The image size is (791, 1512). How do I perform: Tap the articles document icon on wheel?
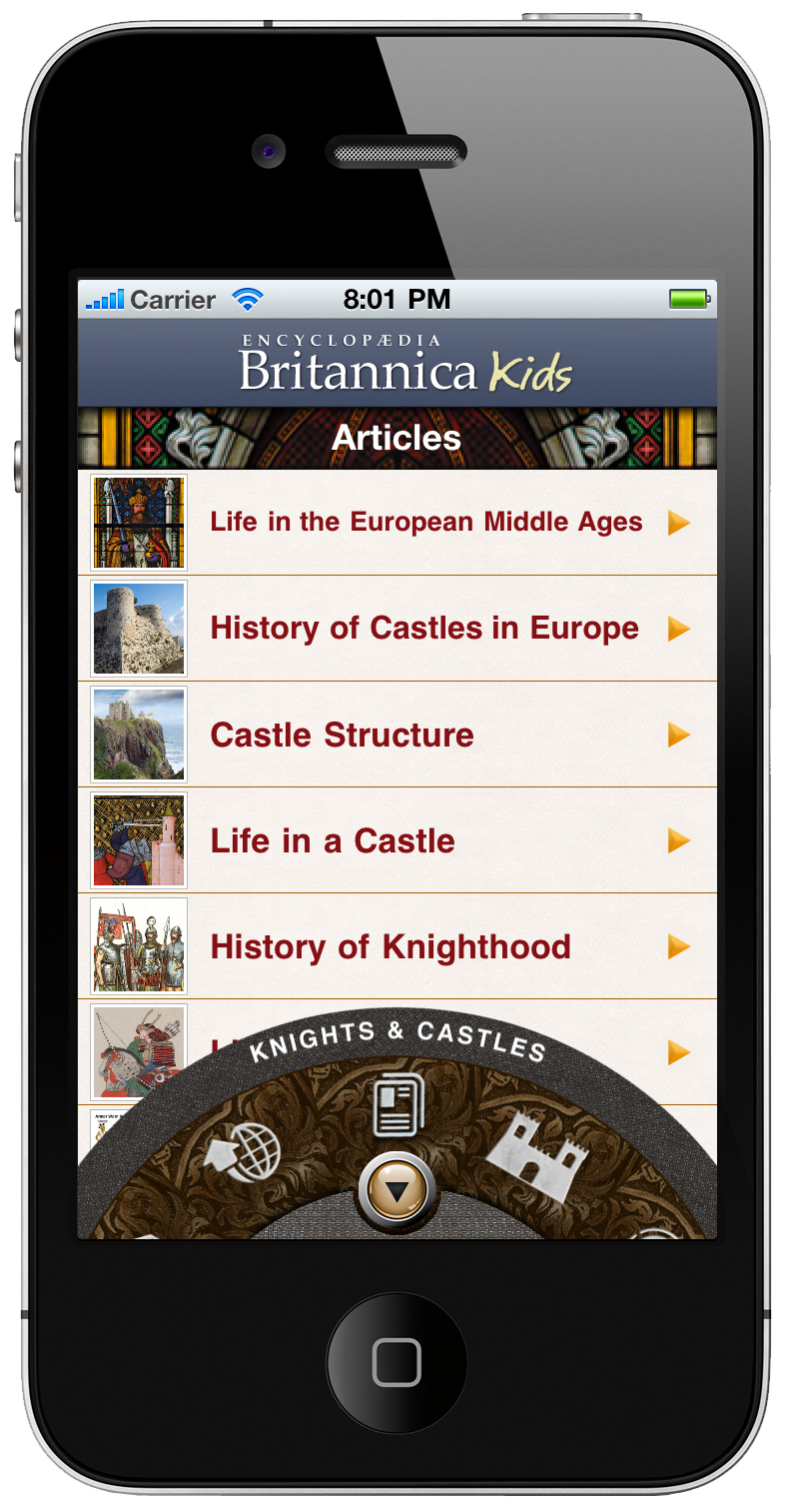(397, 1106)
